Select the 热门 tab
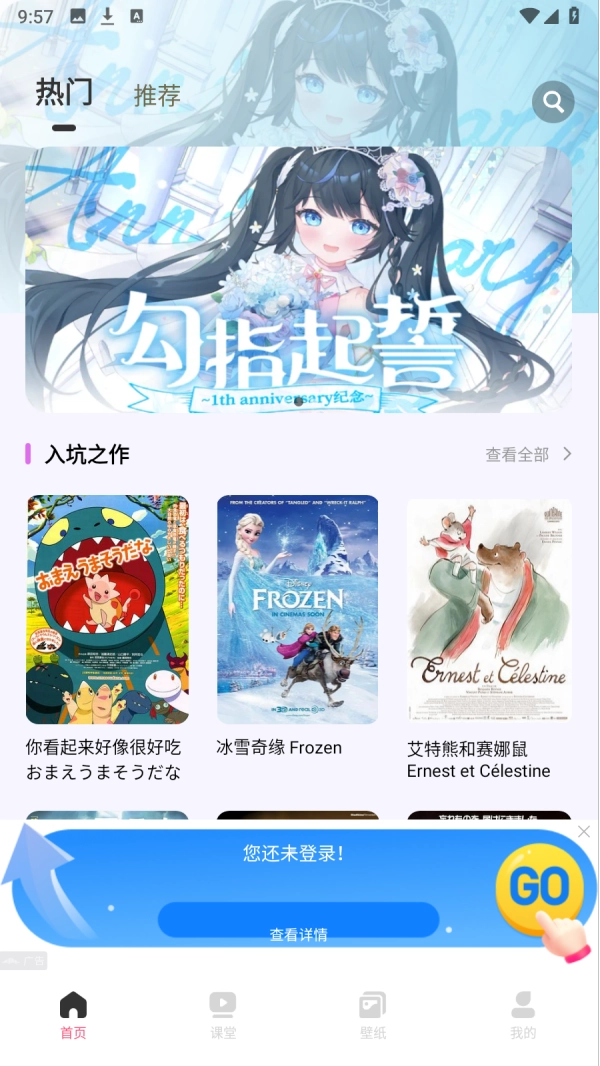Screen dimensions: 600x1066 64,92
